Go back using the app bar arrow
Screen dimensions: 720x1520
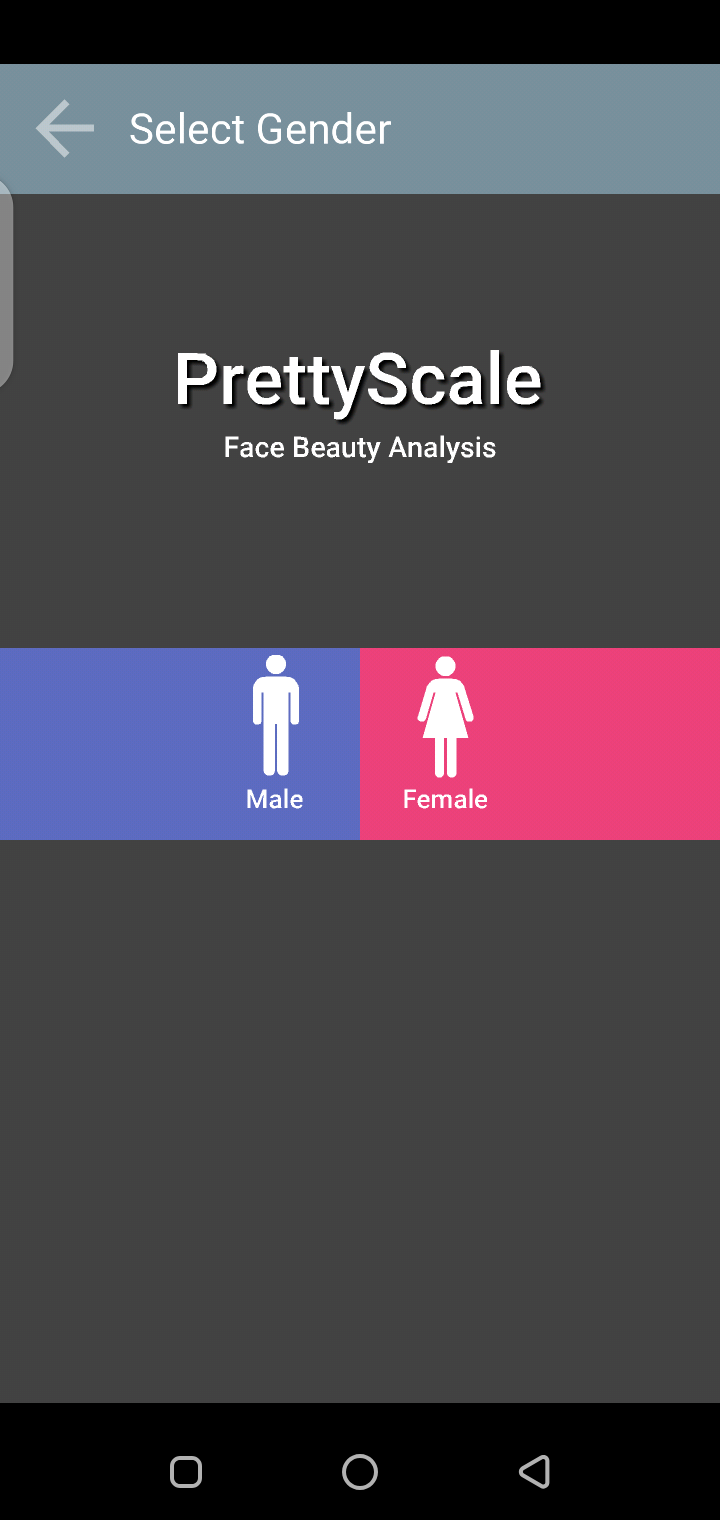(65, 129)
